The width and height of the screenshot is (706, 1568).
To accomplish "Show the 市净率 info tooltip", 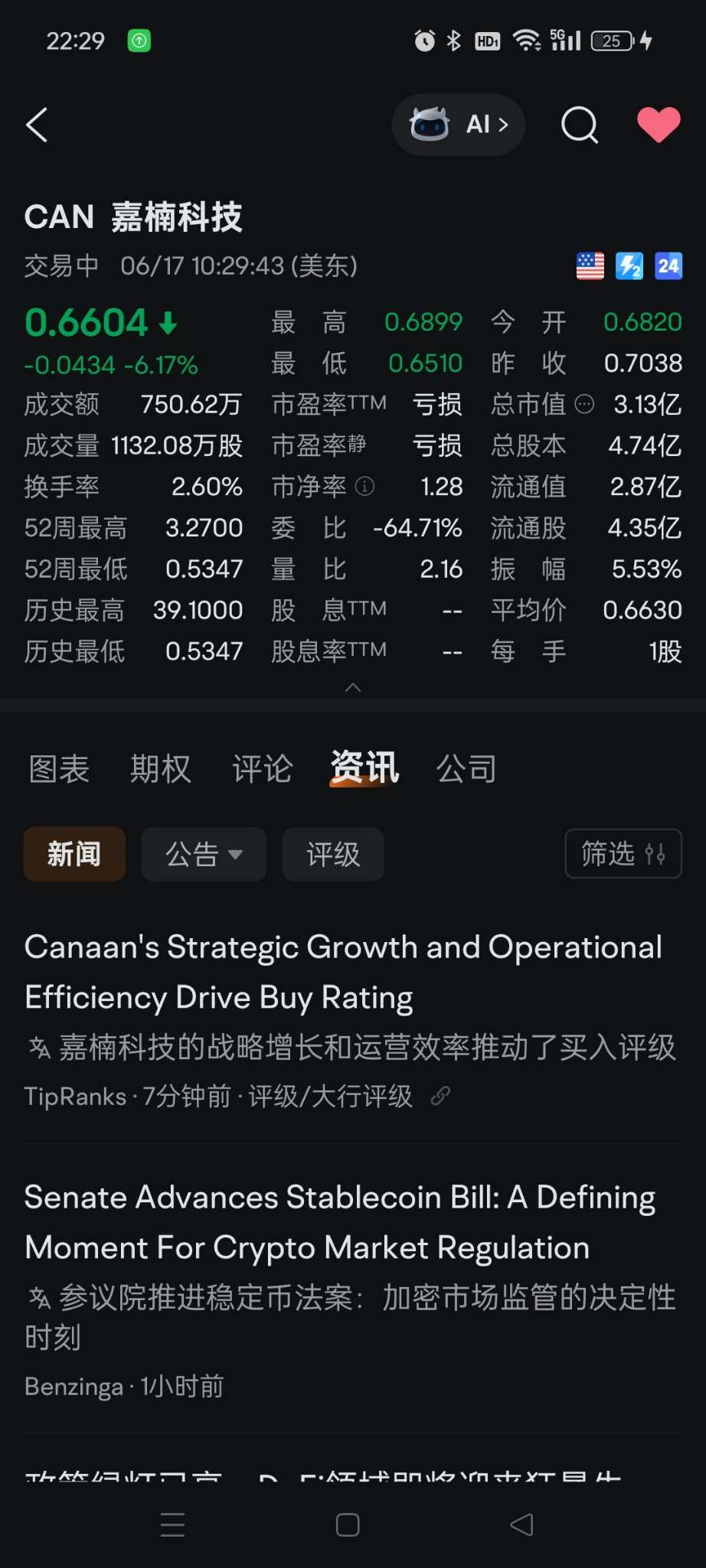I will [x=365, y=487].
